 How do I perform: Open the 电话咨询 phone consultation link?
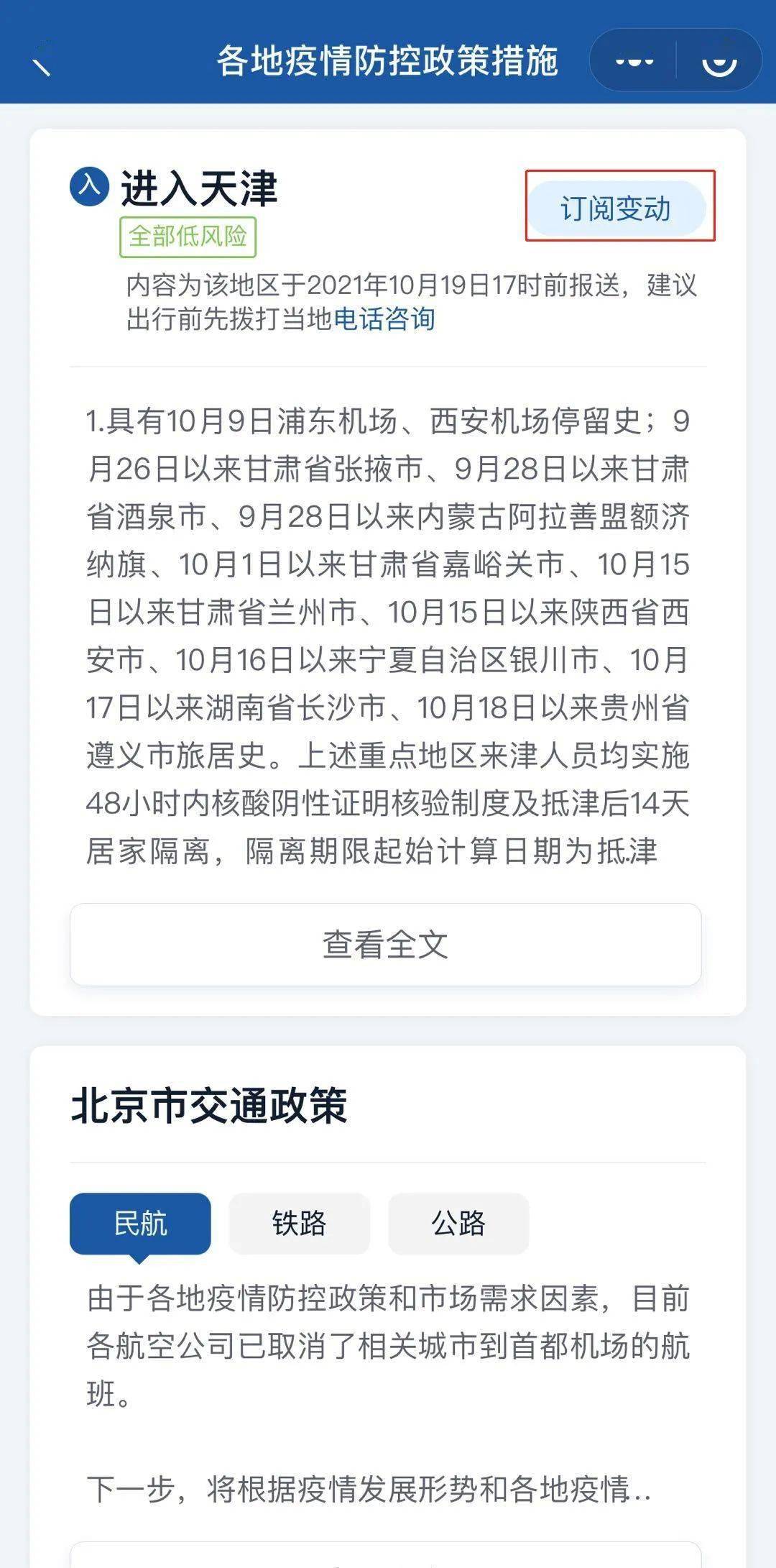coord(386,321)
